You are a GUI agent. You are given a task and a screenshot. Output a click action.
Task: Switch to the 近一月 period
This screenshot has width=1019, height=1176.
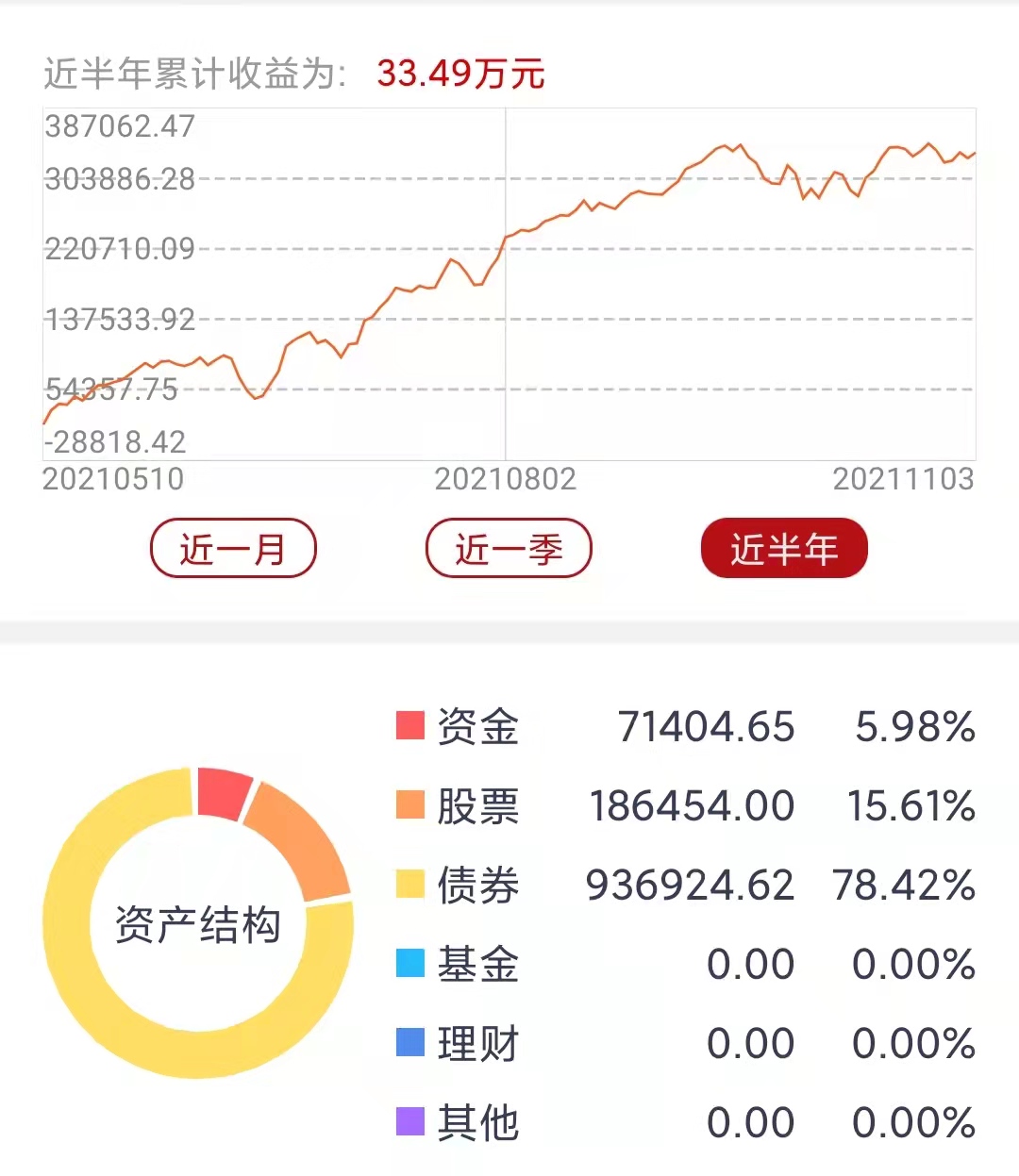tap(233, 548)
